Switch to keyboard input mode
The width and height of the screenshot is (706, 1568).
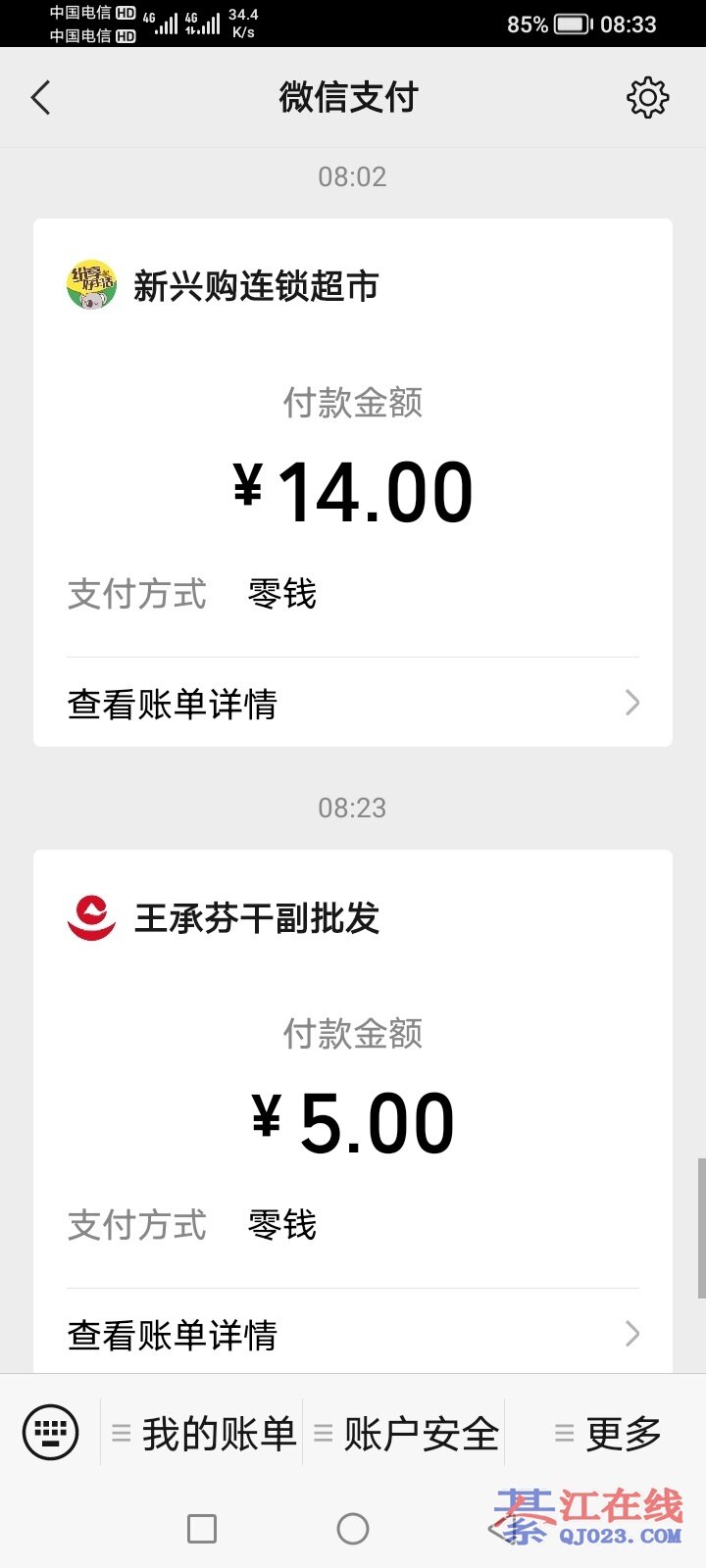(50, 1433)
